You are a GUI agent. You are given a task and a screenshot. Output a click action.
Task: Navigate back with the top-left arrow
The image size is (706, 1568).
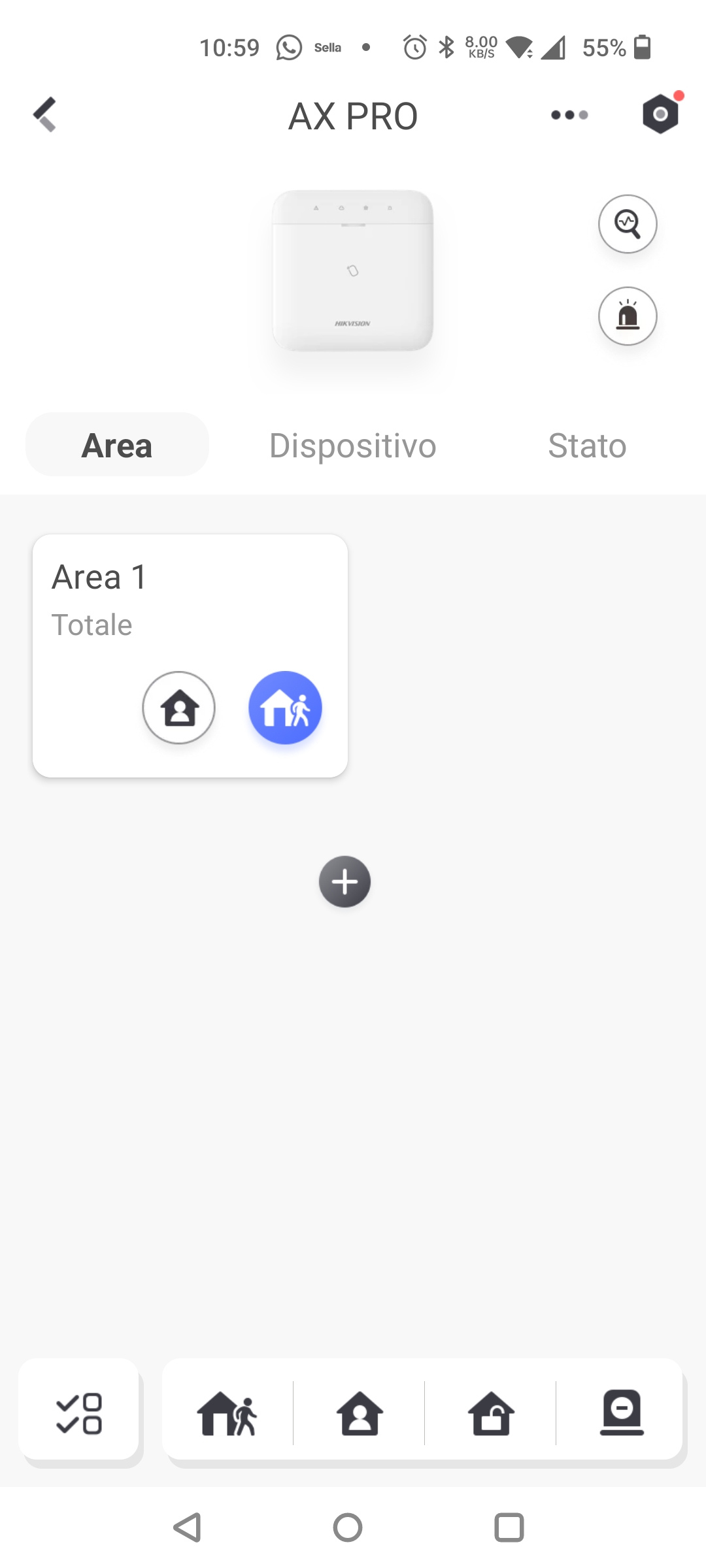[44, 114]
